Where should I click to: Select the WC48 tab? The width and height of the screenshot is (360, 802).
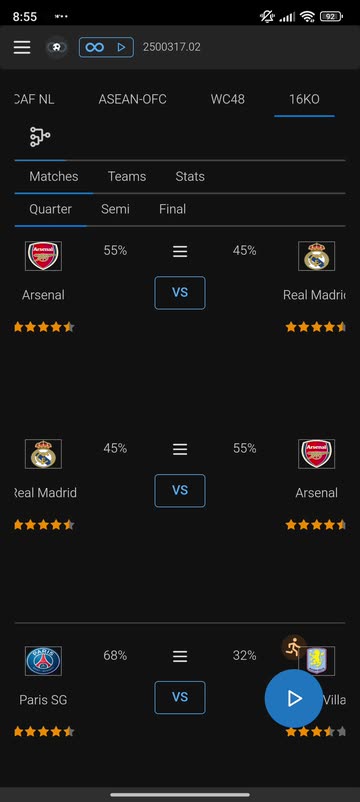pos(228,99)
